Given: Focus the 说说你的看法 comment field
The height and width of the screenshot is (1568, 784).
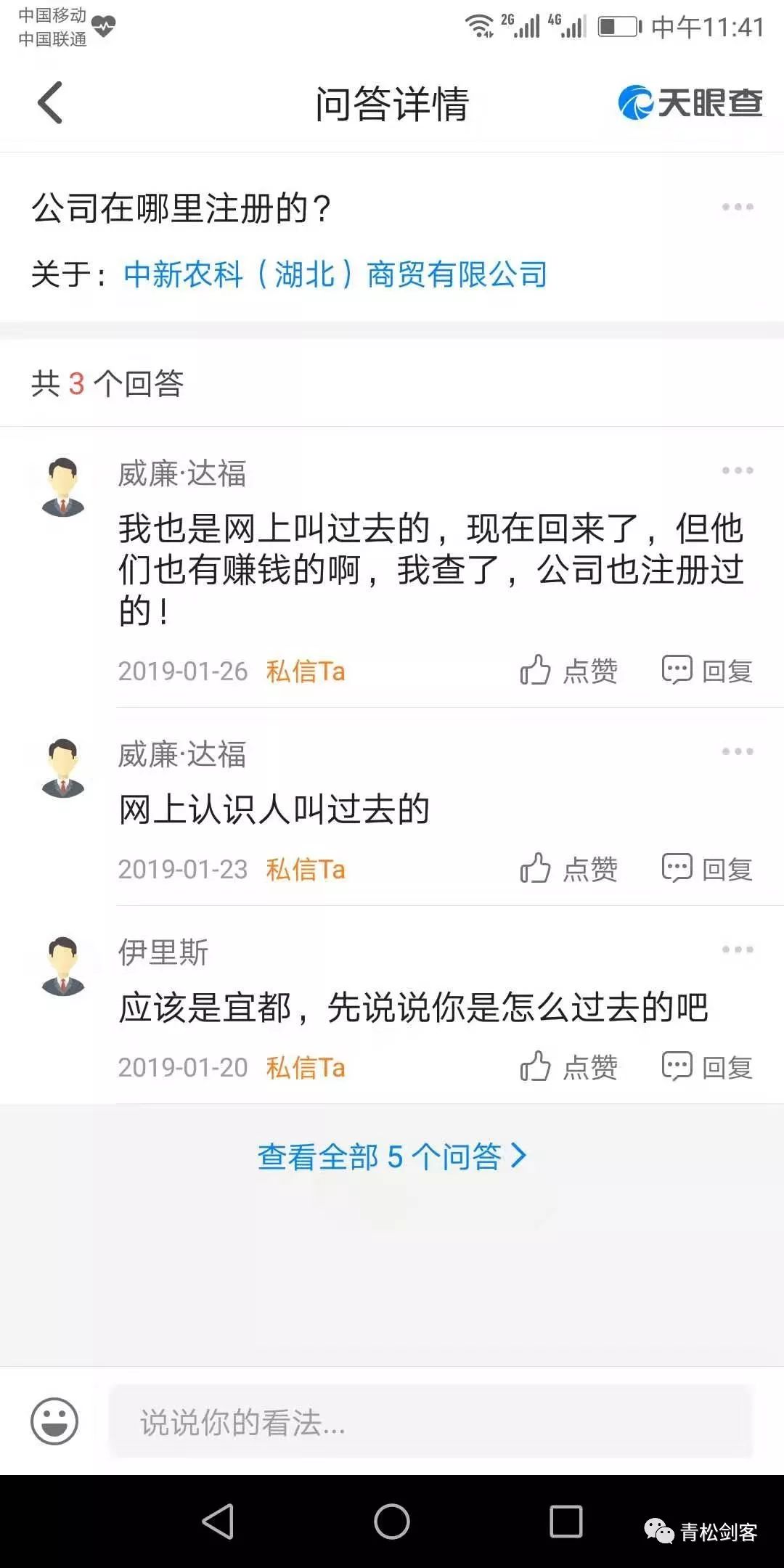Looking at the screenshot, I should pyautogui.click(x=430, y=1421).
